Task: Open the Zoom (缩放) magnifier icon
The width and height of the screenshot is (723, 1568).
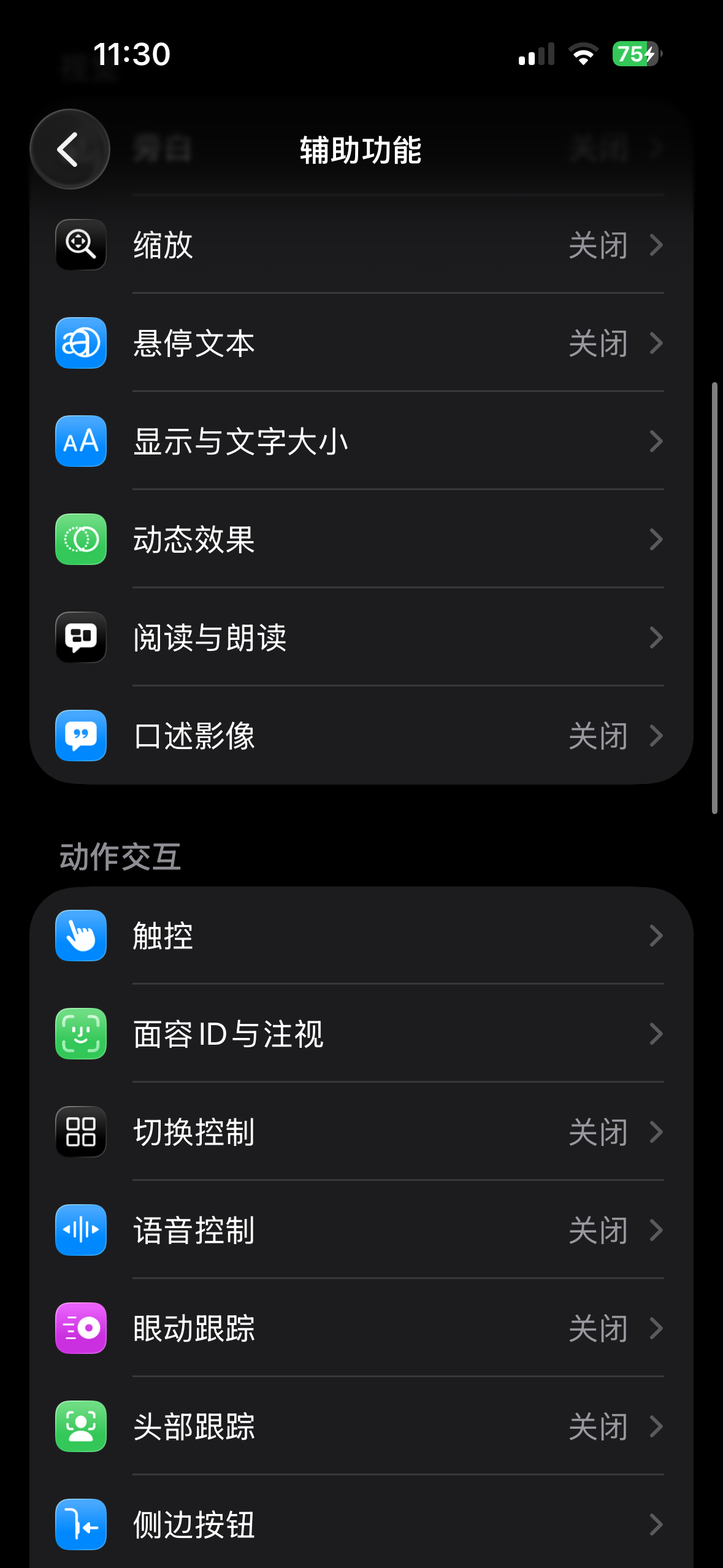Action: (80, 245)
